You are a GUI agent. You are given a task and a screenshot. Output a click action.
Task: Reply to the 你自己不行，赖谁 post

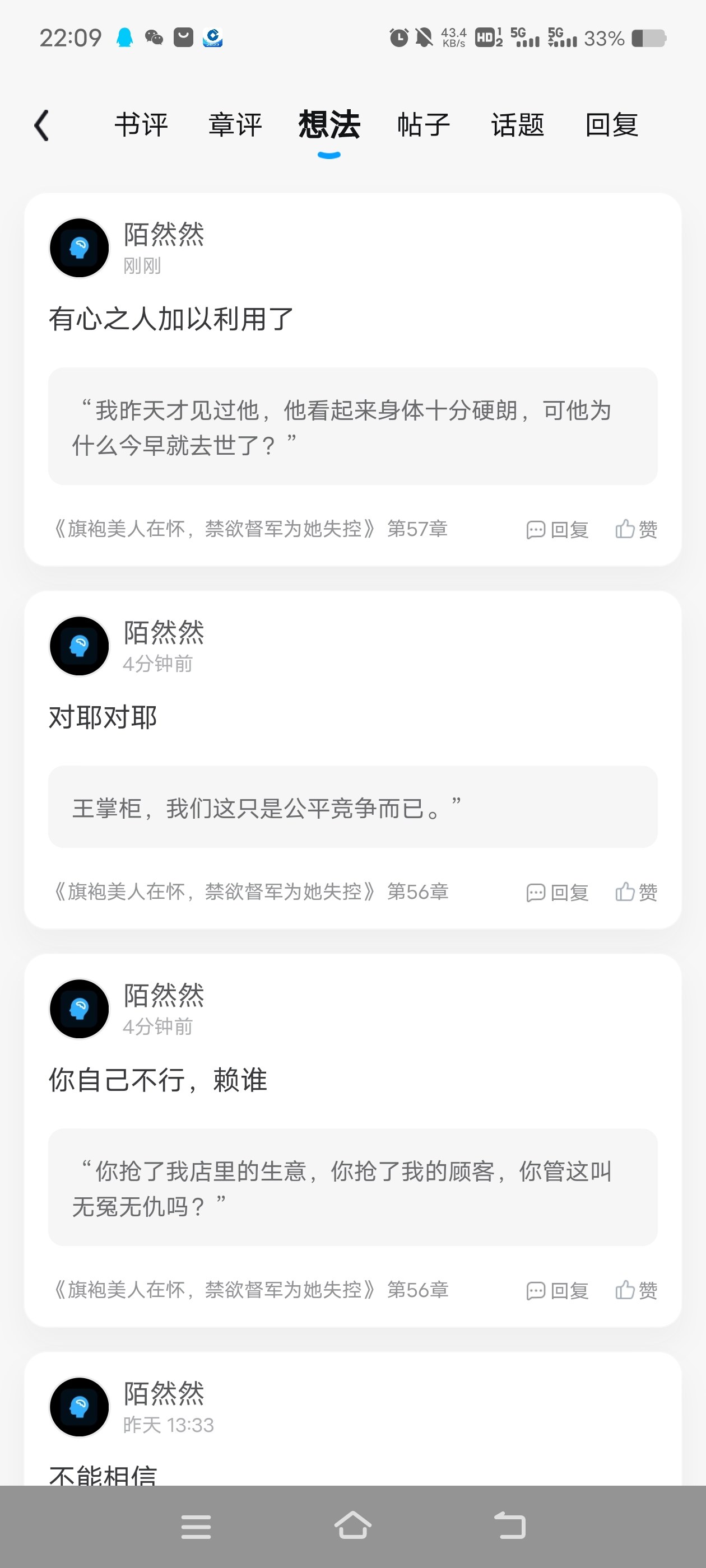point(558,1290)
